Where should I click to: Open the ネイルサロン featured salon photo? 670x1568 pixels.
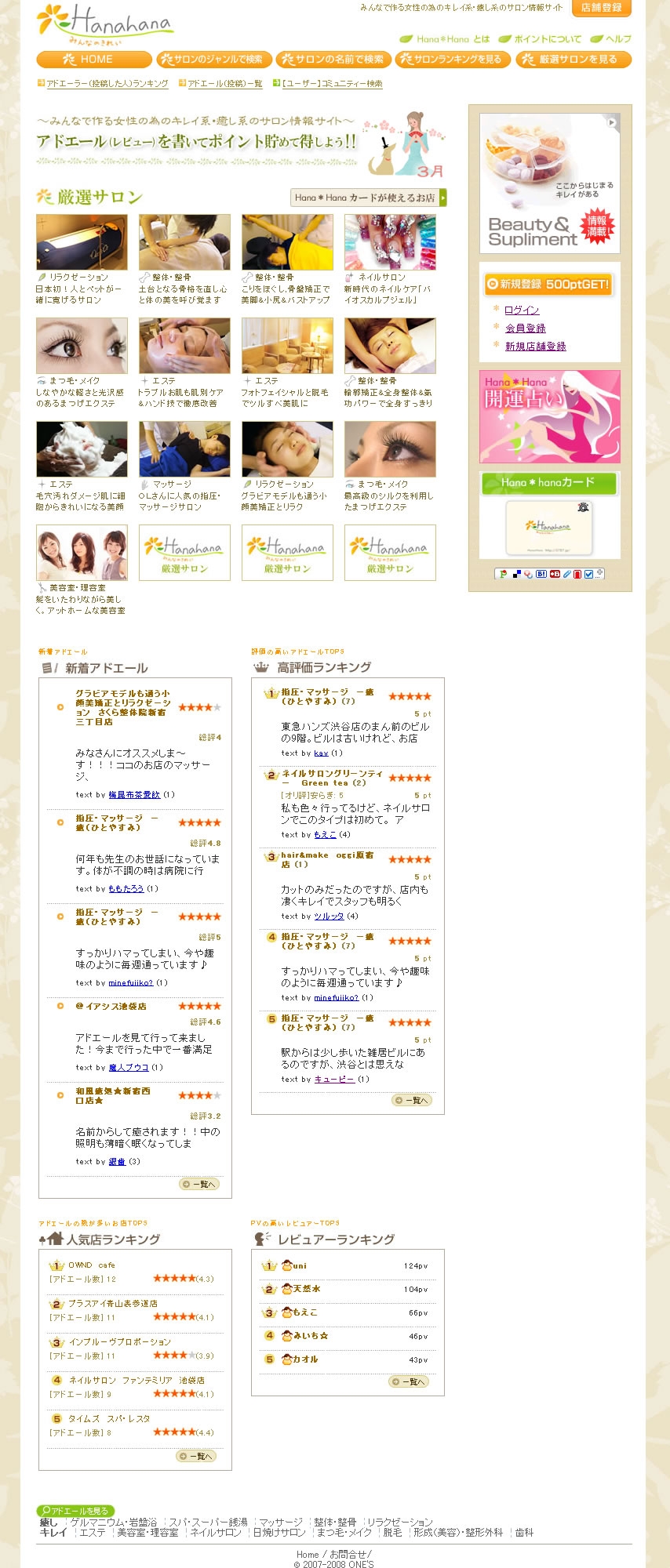click(x=390, y=242)
